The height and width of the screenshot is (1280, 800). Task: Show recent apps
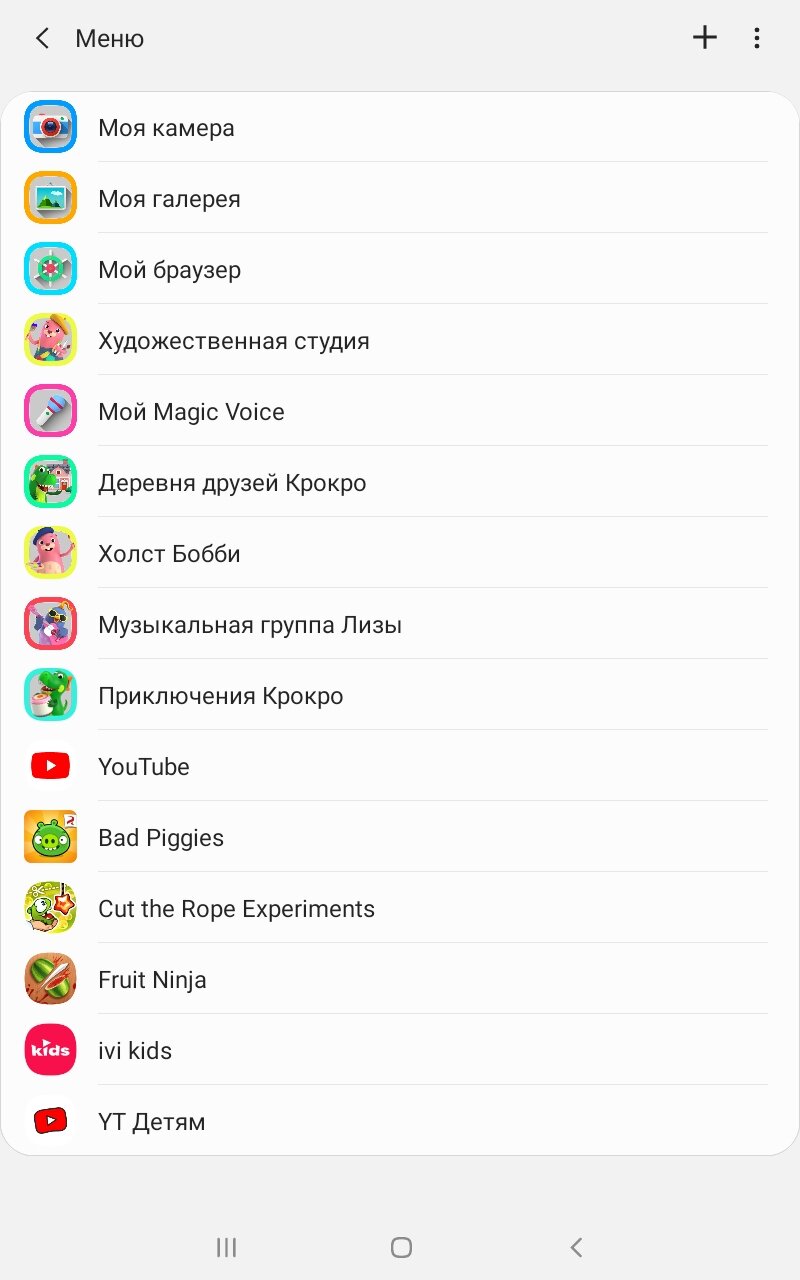pyautogui.click(x=226, y=1247)
